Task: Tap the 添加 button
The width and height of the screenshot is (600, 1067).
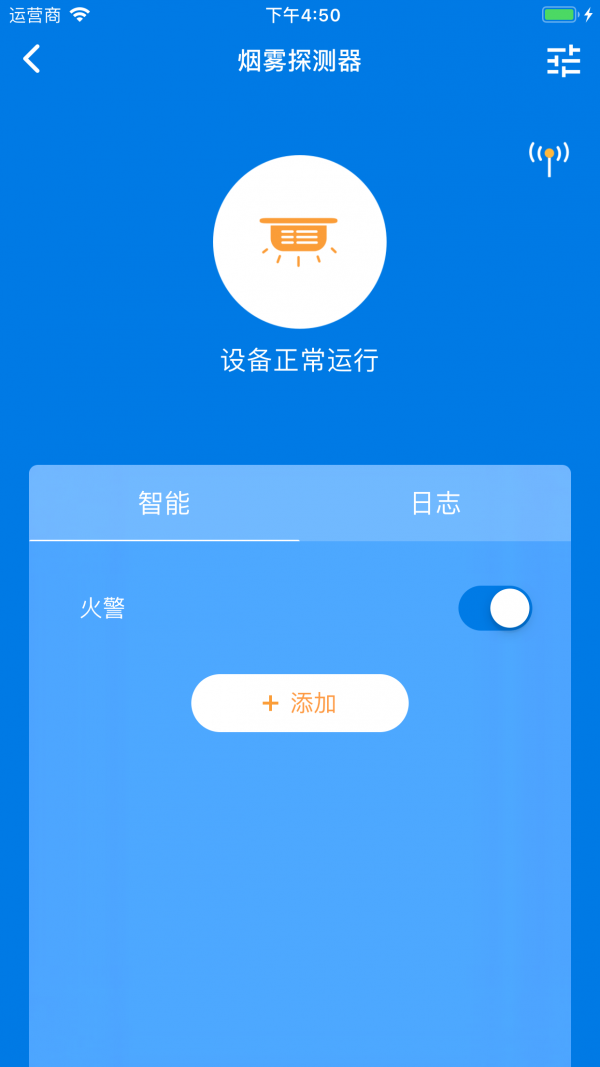Action: [x=300, y=703]
